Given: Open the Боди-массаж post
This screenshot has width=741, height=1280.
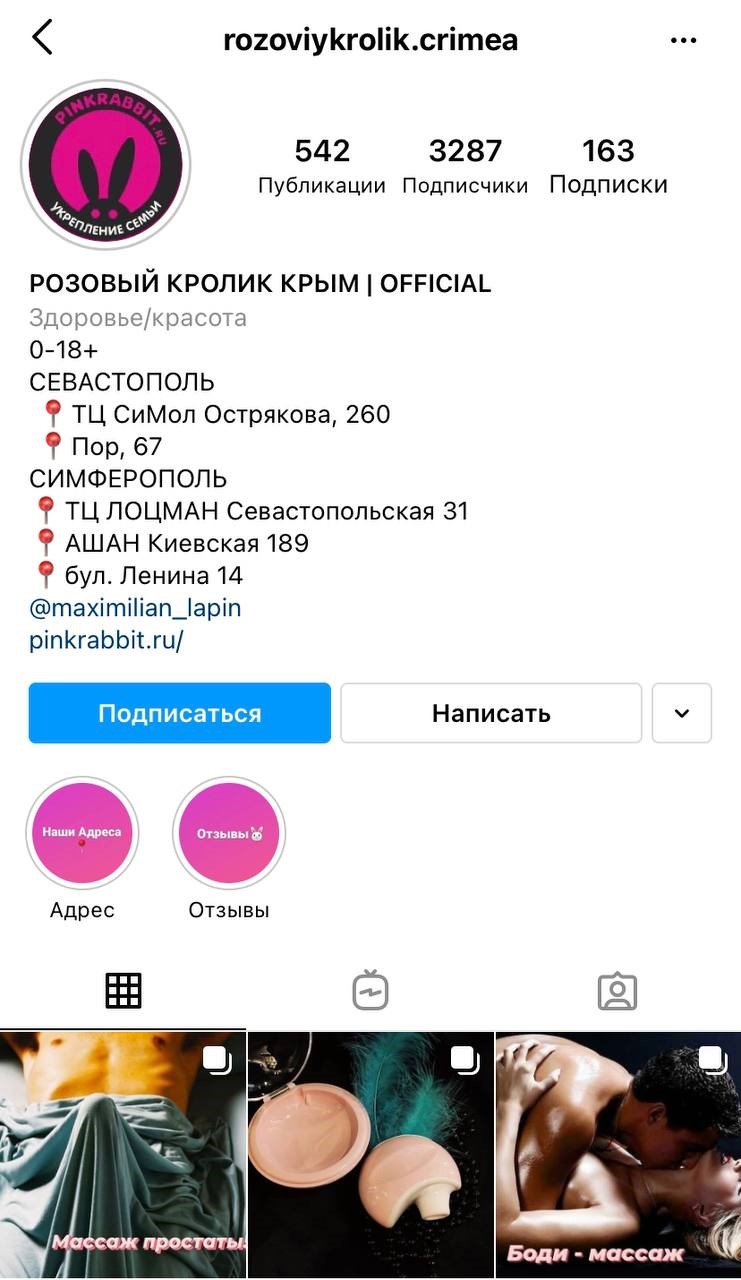Looking at the screenshot, I should pos(618,1155).
